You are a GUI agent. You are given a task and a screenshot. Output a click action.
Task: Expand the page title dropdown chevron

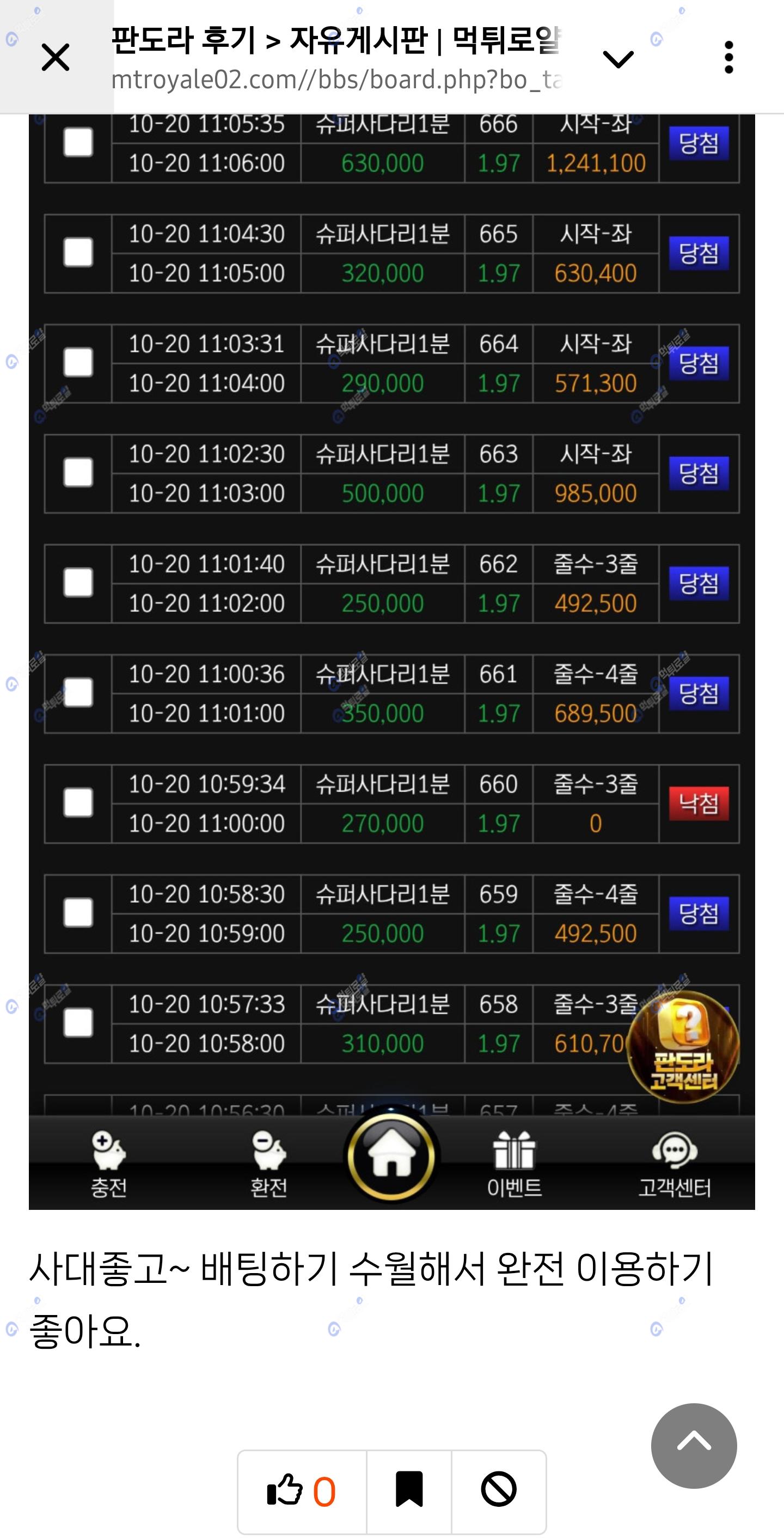coord(618,59)
